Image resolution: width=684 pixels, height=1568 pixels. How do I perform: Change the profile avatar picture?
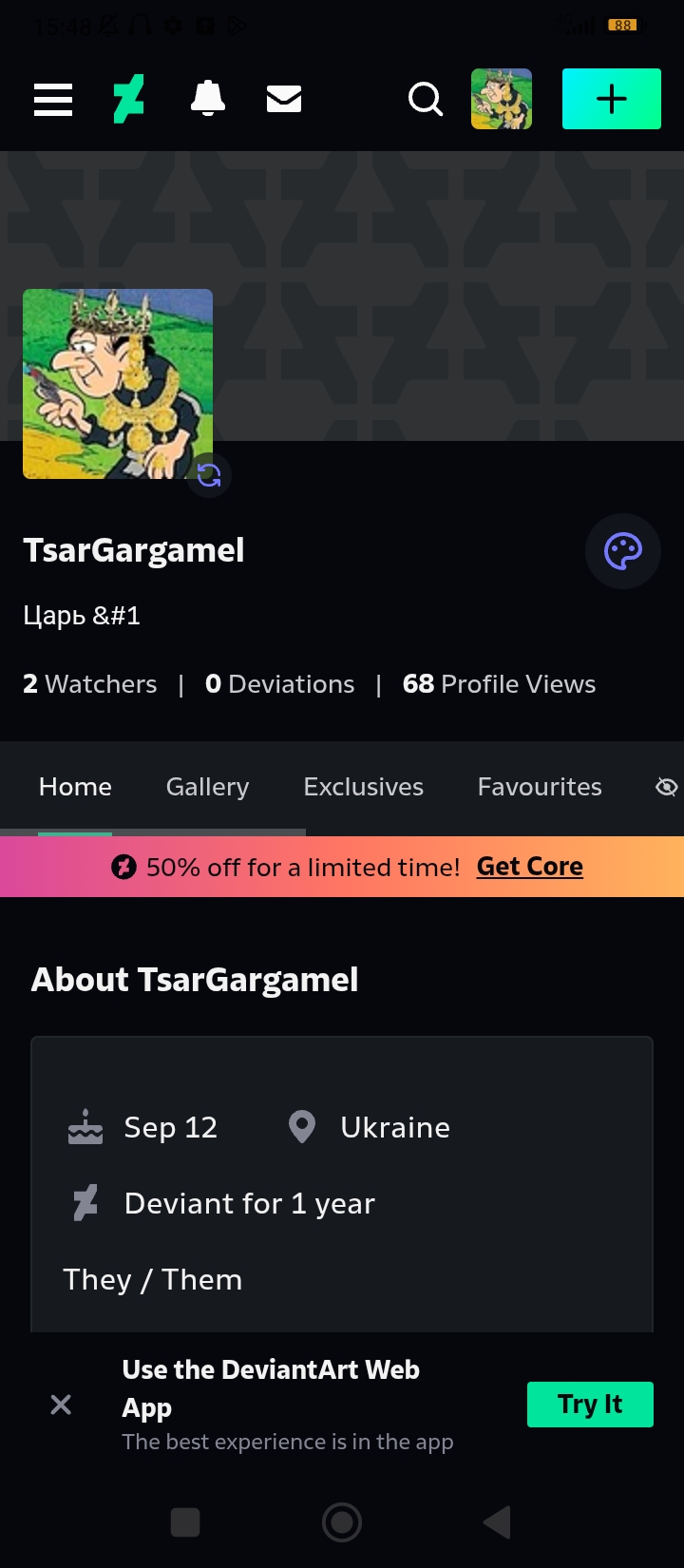click(x=209, y=474)
